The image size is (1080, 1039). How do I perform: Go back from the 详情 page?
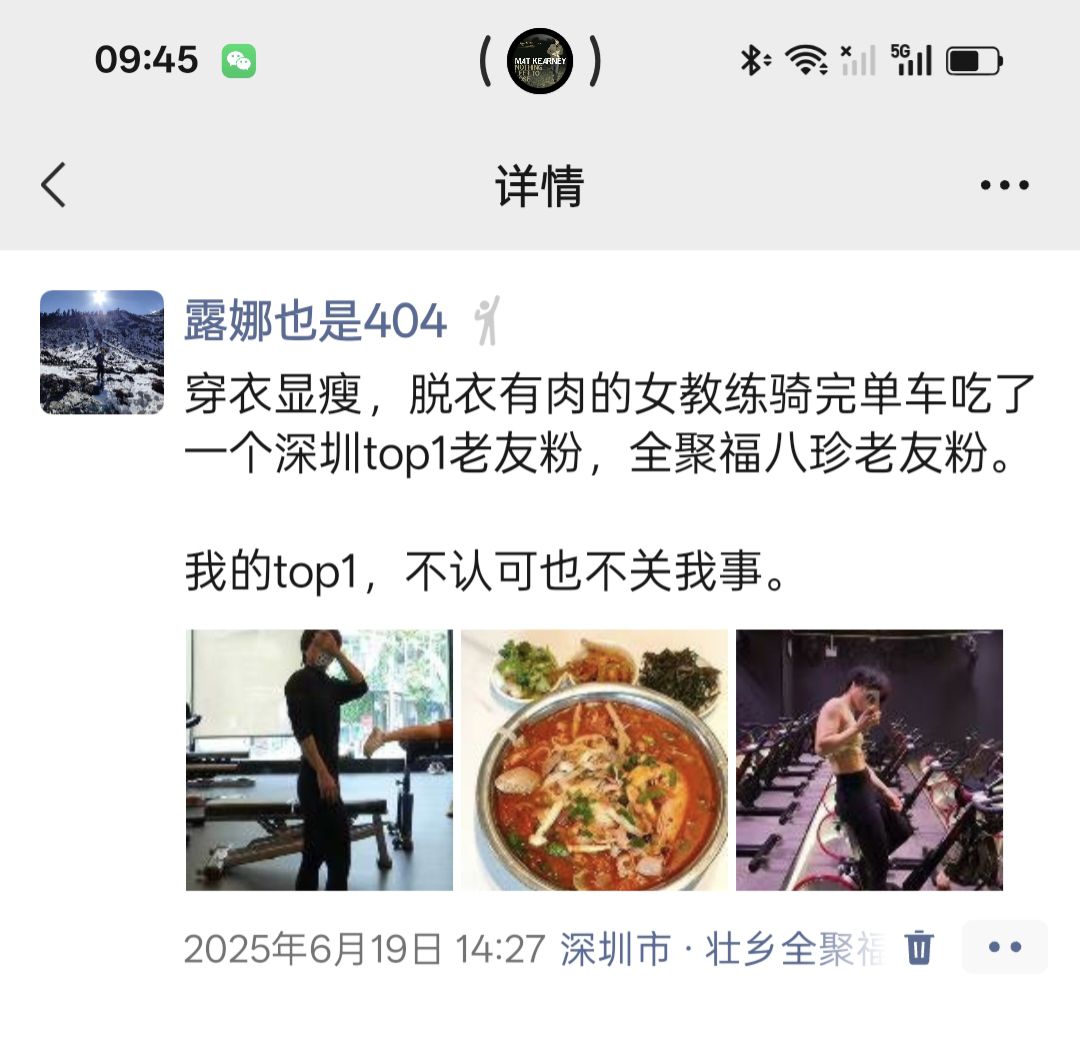pyautogui.click(x=54, y=185)
